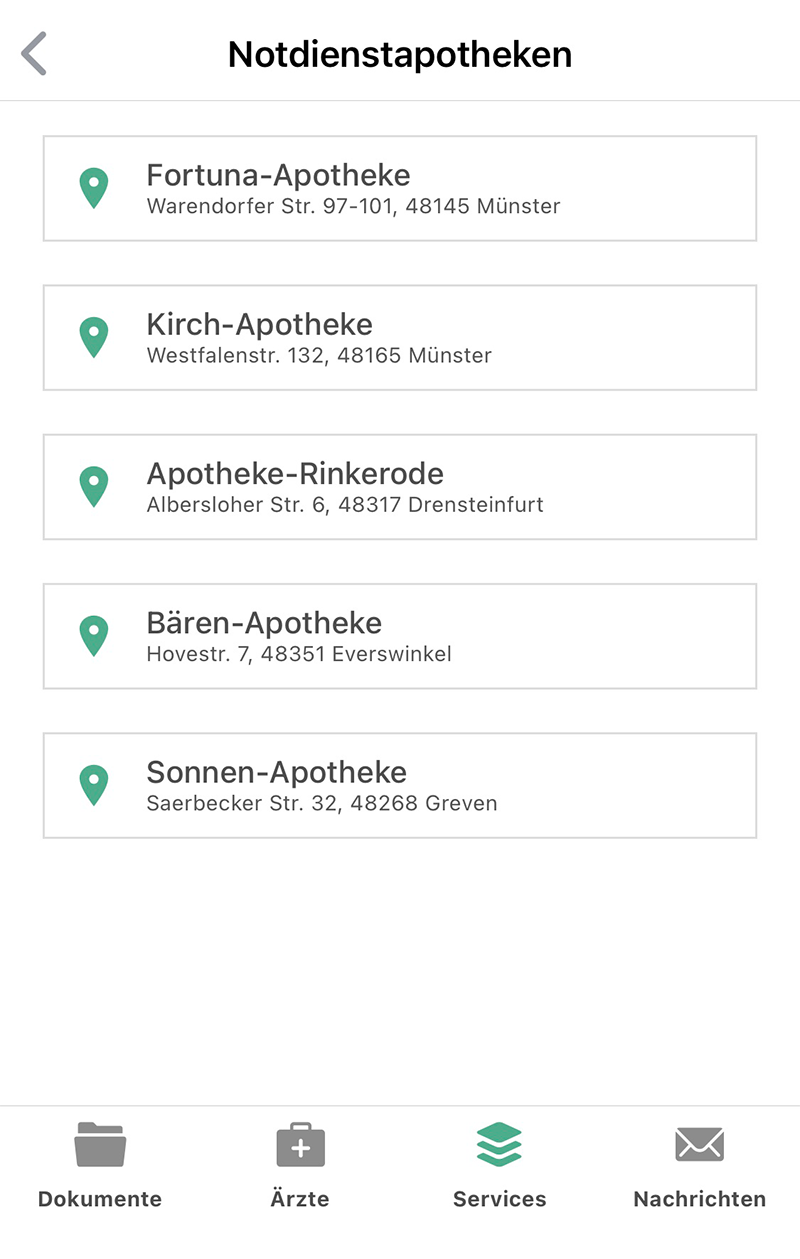This screenshot has width=800, height=1259.
Task: Select Kirch-Apotheke on Westfalenstr.
Action: [399, 338]
